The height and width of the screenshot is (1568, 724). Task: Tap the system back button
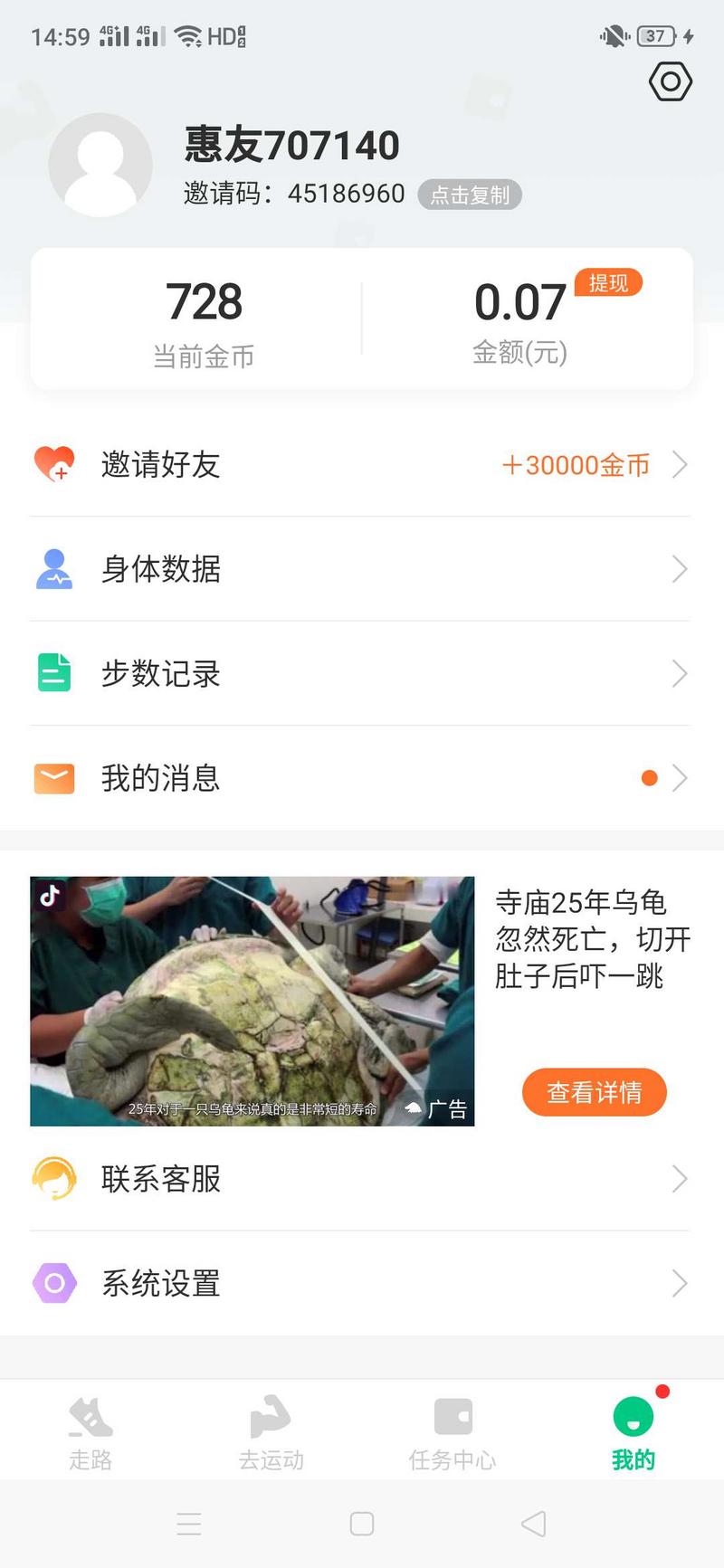(534, 1524)
